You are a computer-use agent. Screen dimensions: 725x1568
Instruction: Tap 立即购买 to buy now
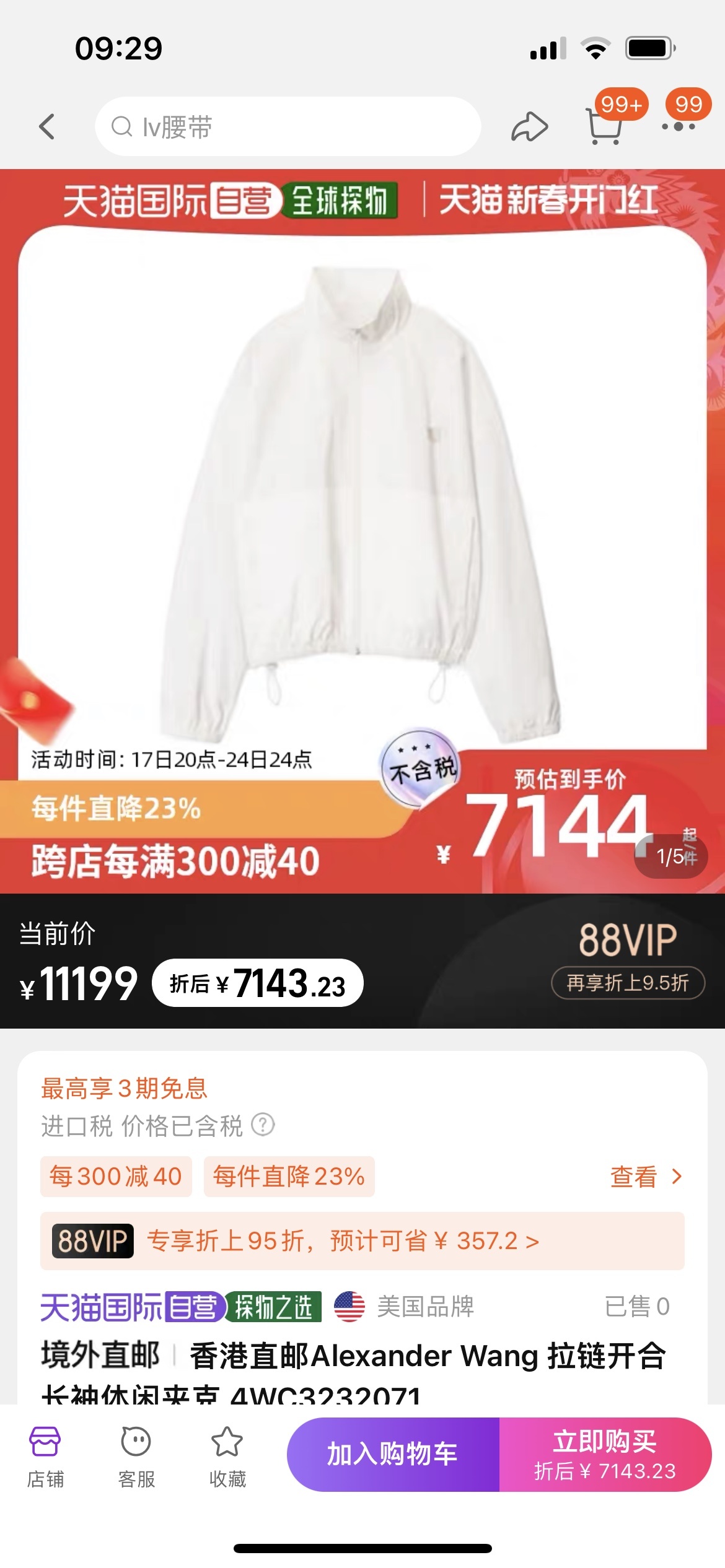pos(605,1454)
